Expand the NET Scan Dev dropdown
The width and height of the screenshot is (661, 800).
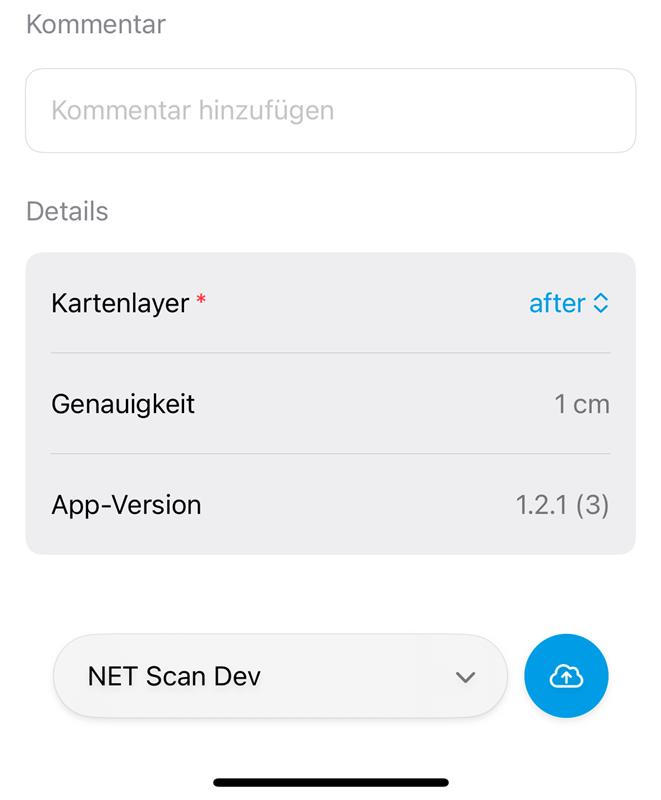pos(280,677)
